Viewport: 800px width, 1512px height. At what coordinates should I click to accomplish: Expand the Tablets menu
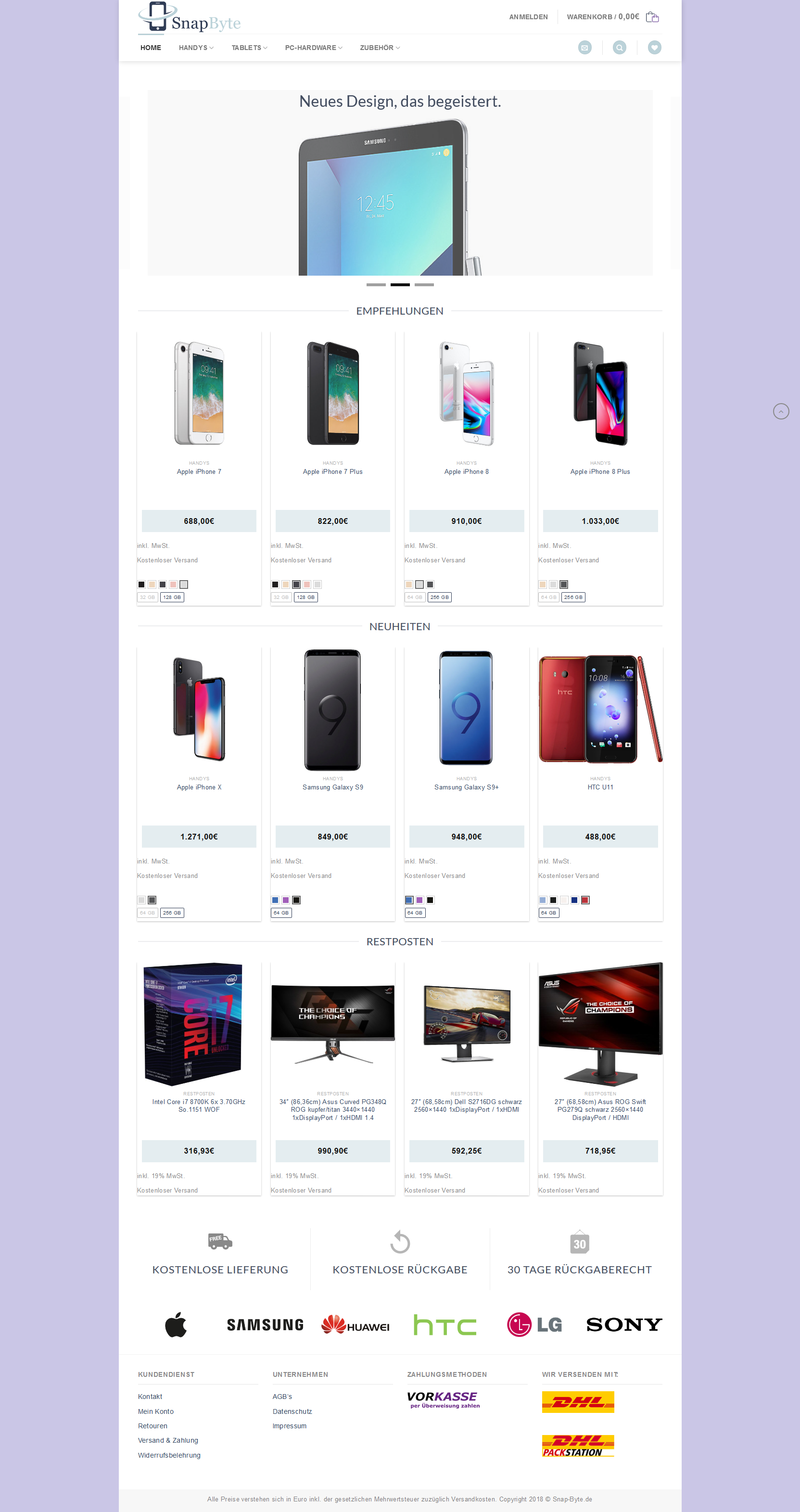click(x=249, y=48)
